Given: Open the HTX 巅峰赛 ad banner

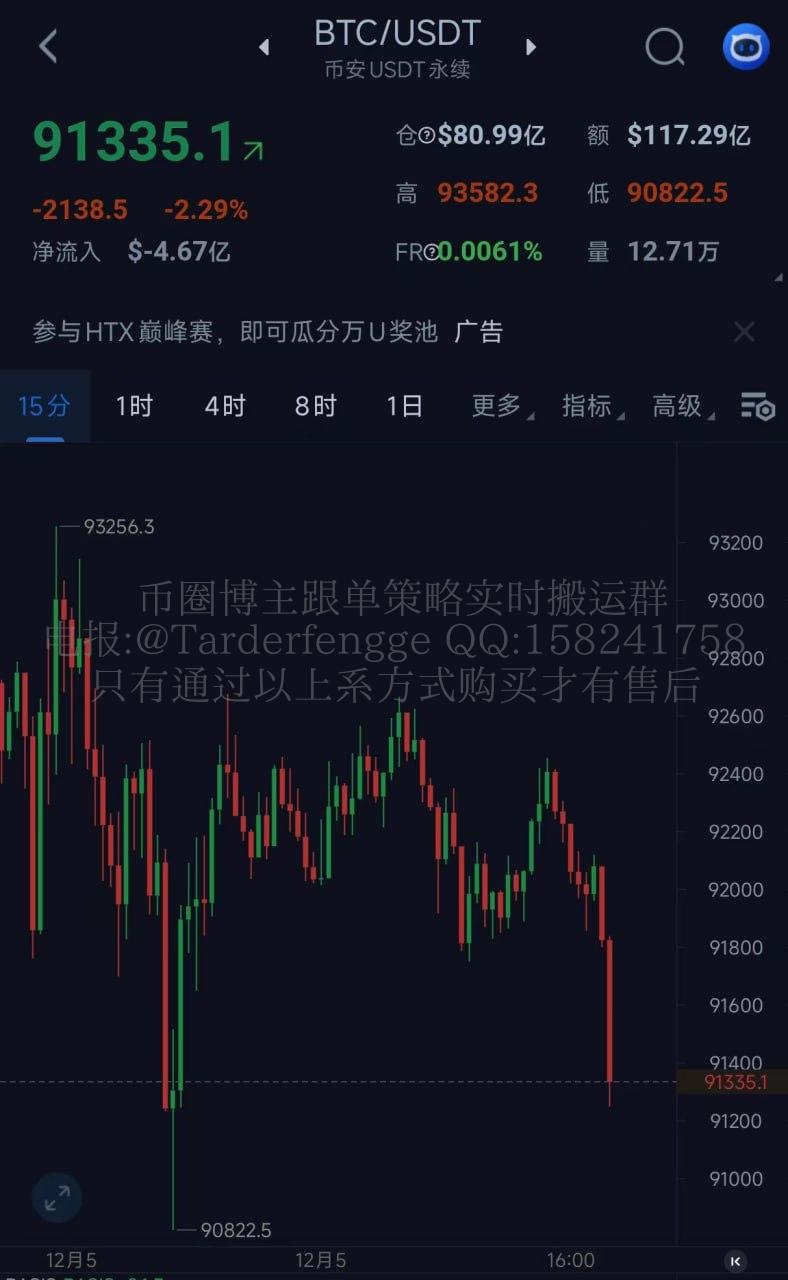Looking at the screenshot, I should pyautogui.click(x=267, y=332).
